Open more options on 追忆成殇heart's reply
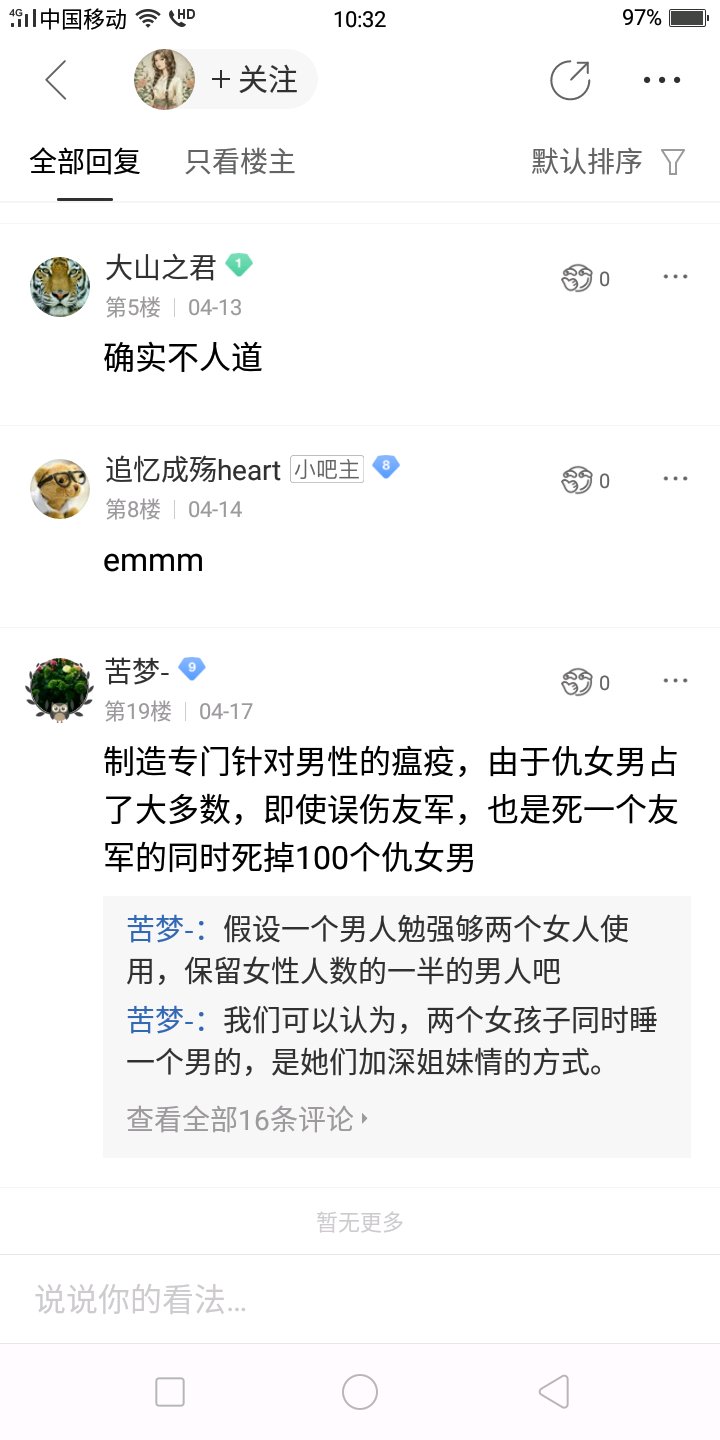The height and width of the screenshot is (1440, 720). (x=675, y=479)
